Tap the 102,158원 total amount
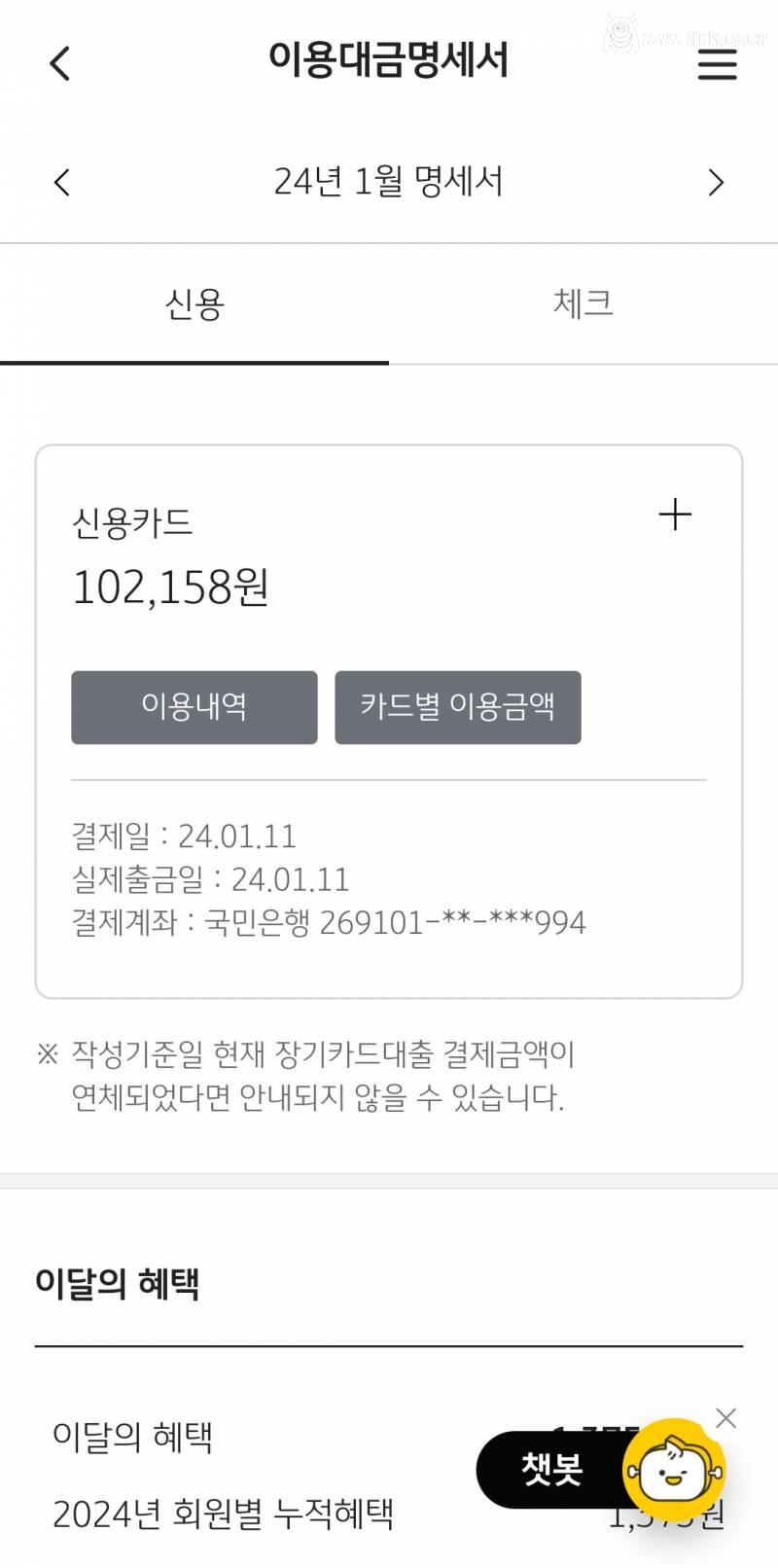Viewport: 778px width, 1568px height. coord(173,587)
